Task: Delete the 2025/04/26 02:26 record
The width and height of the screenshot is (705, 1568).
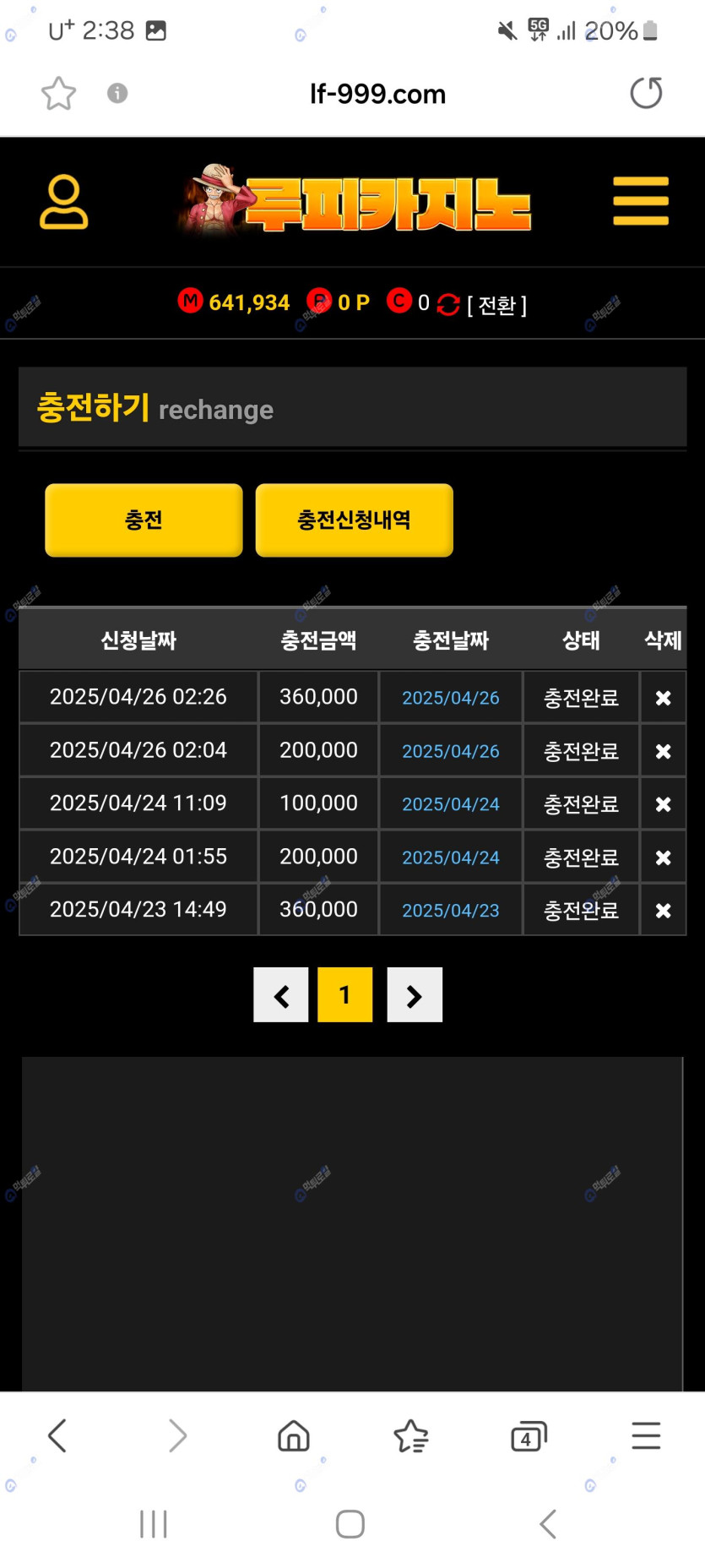Action: pos(663,698)
